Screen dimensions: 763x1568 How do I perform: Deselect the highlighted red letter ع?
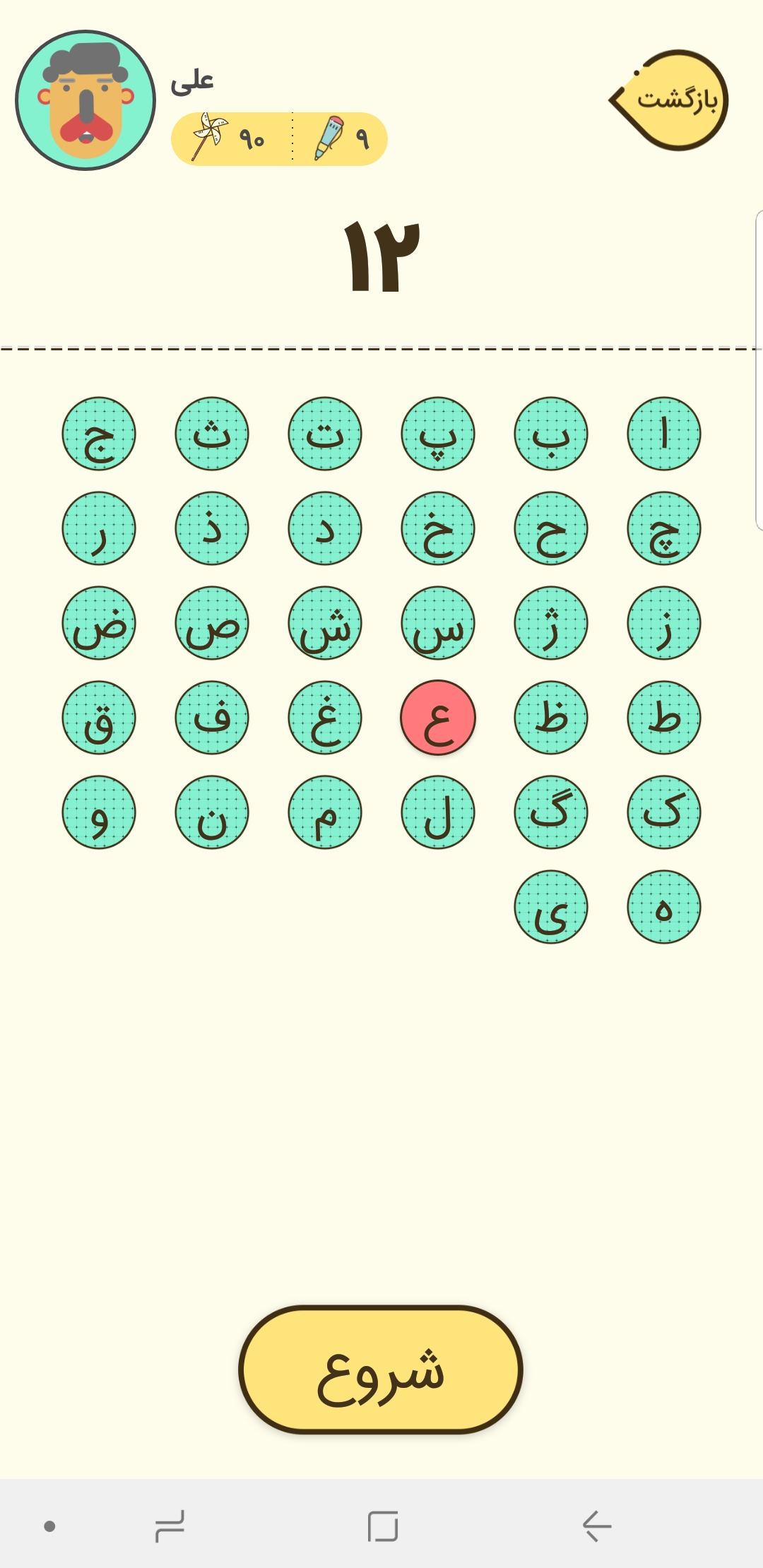pyautogui.click(x=437, y=718)
